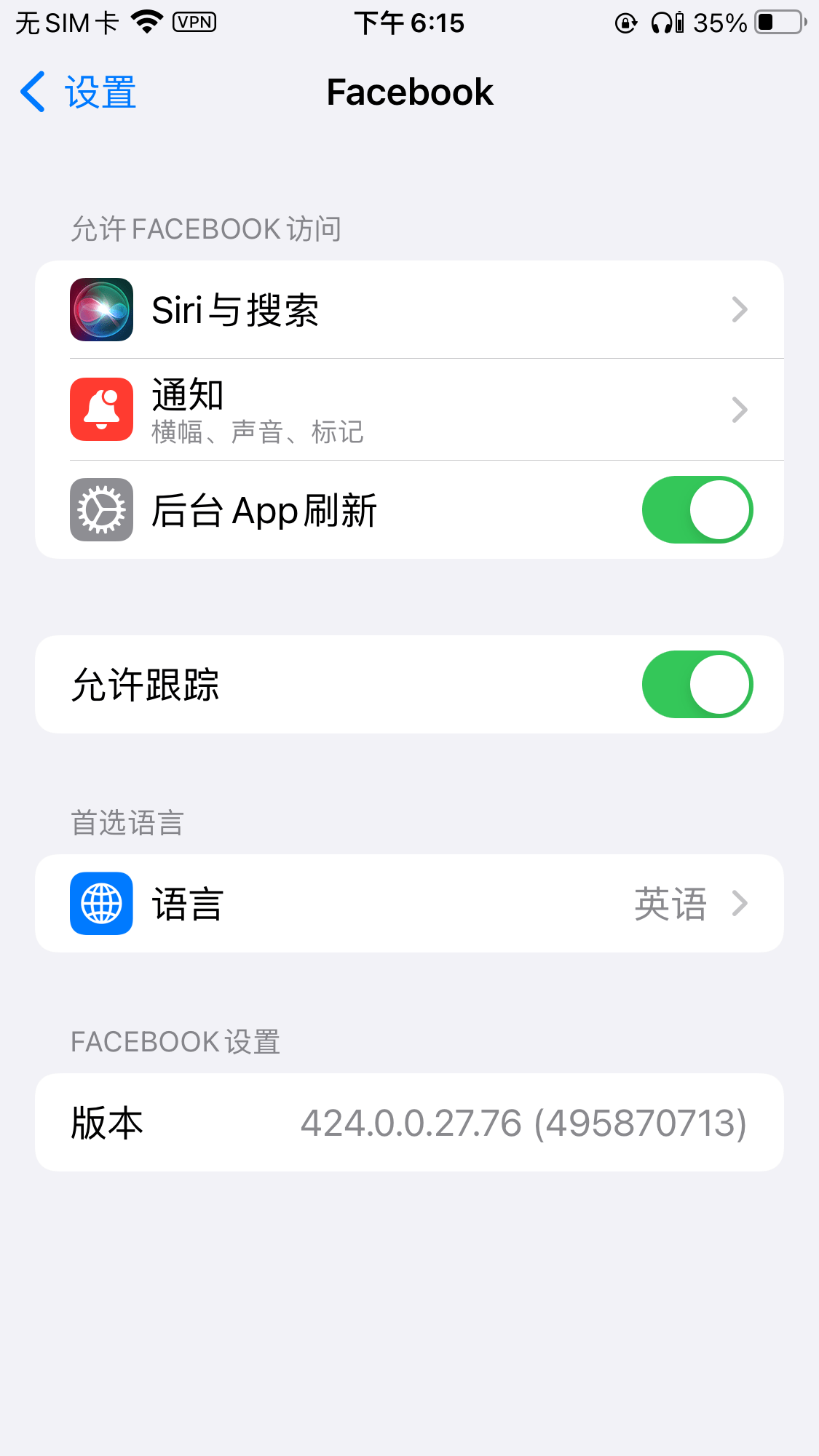Viewport: 819px width, 1456px height.
Task: Select the 首选语言 section header
Action: pyautogui.click(x=127, y=822)
